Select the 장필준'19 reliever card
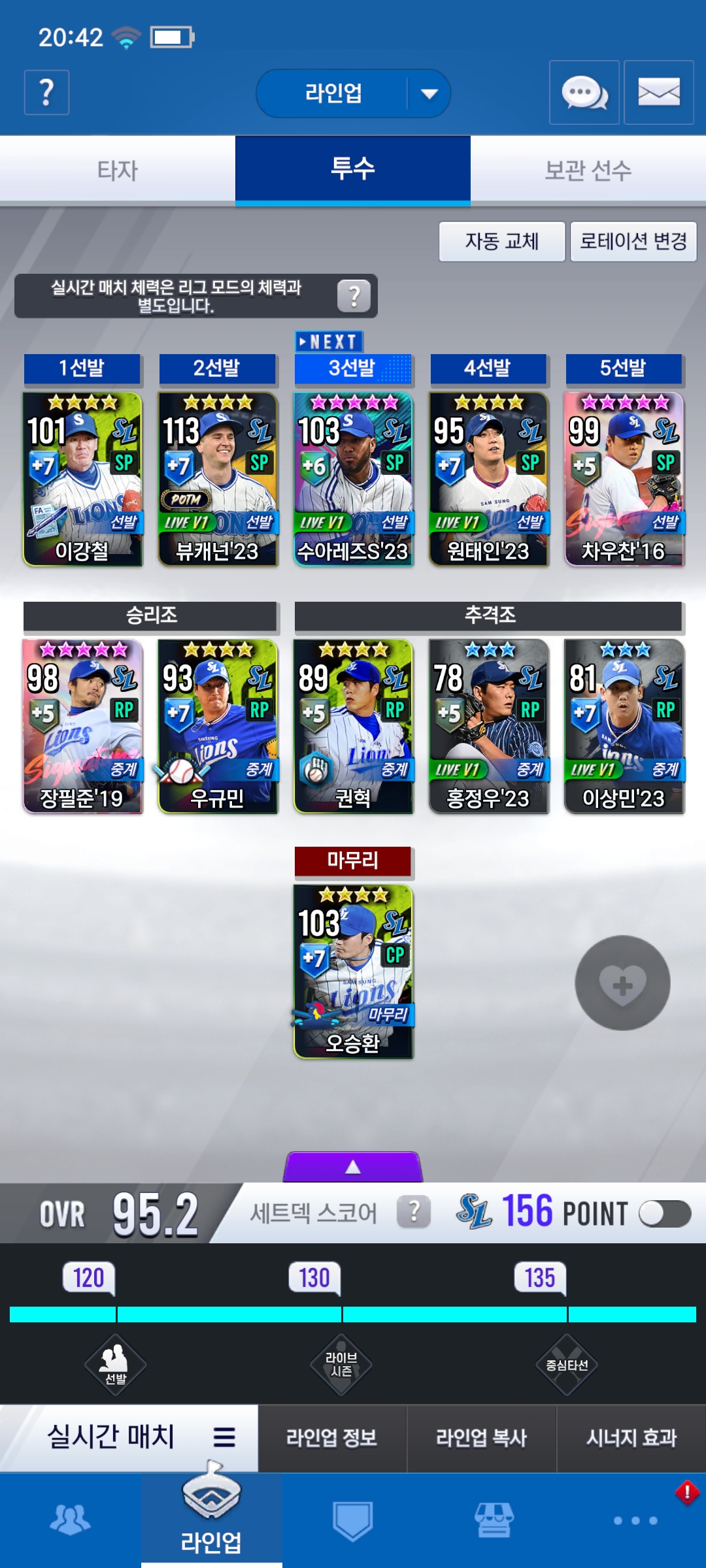 coord(82,726)
